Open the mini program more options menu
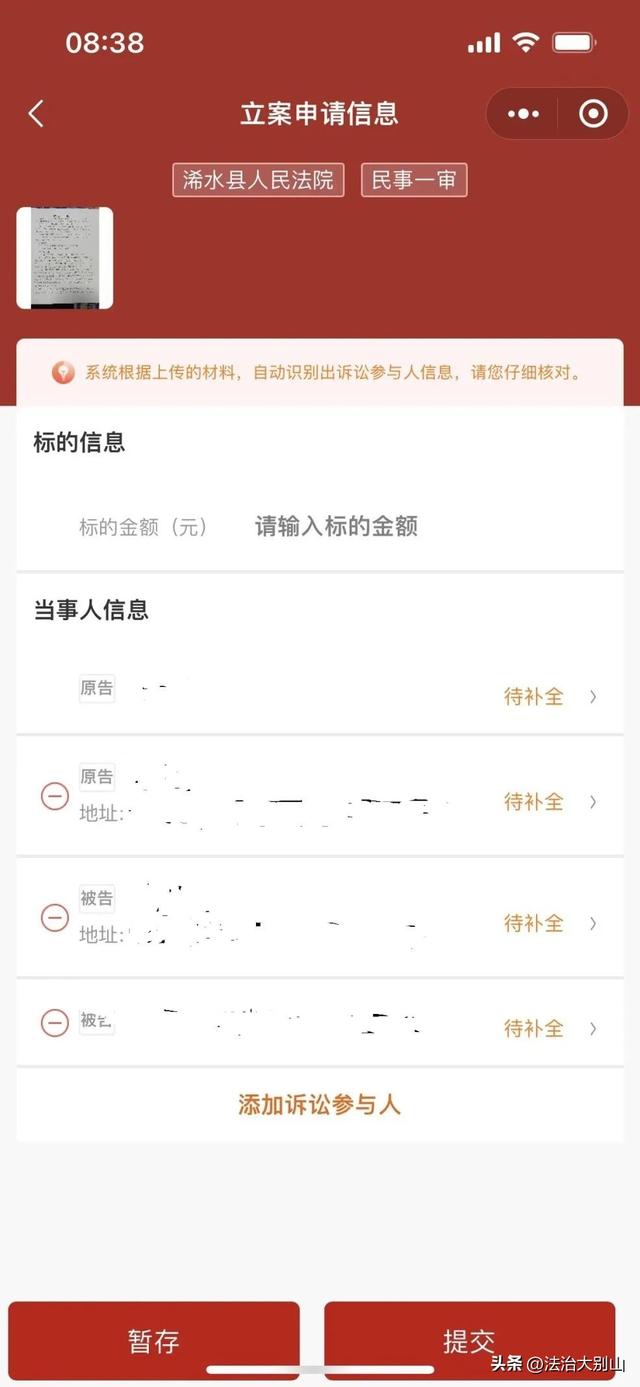 [x=523, y=114]
